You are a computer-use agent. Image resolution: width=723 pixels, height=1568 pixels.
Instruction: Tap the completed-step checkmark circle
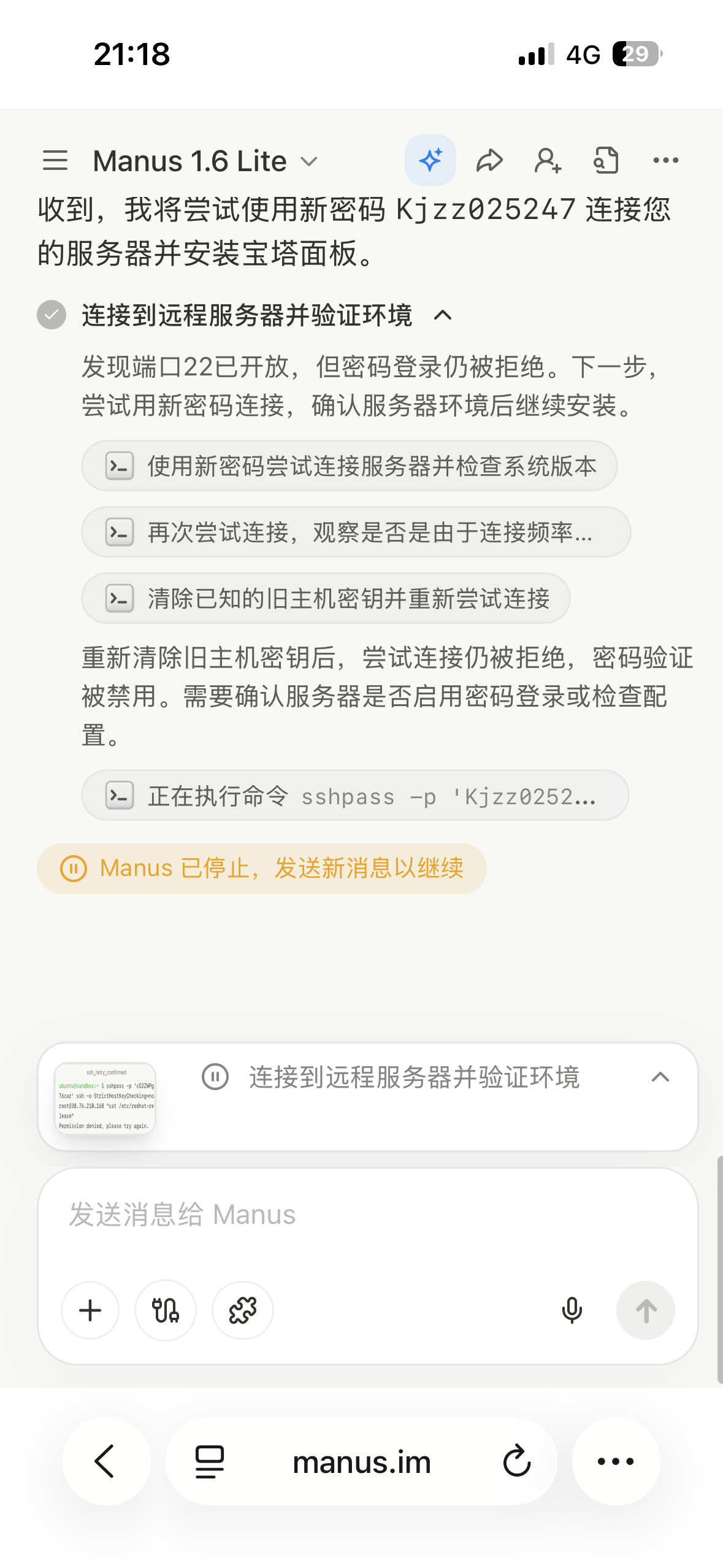pos(51,315)
